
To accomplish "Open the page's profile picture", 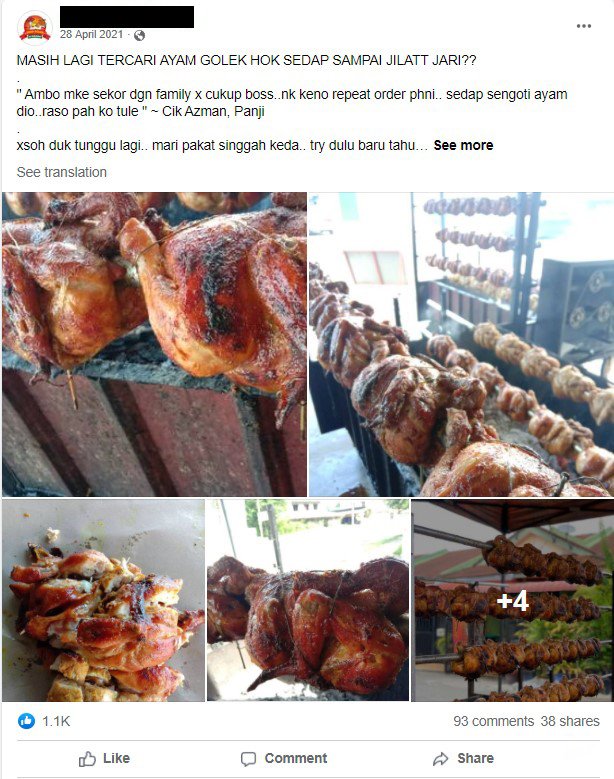I will (34, 27).
